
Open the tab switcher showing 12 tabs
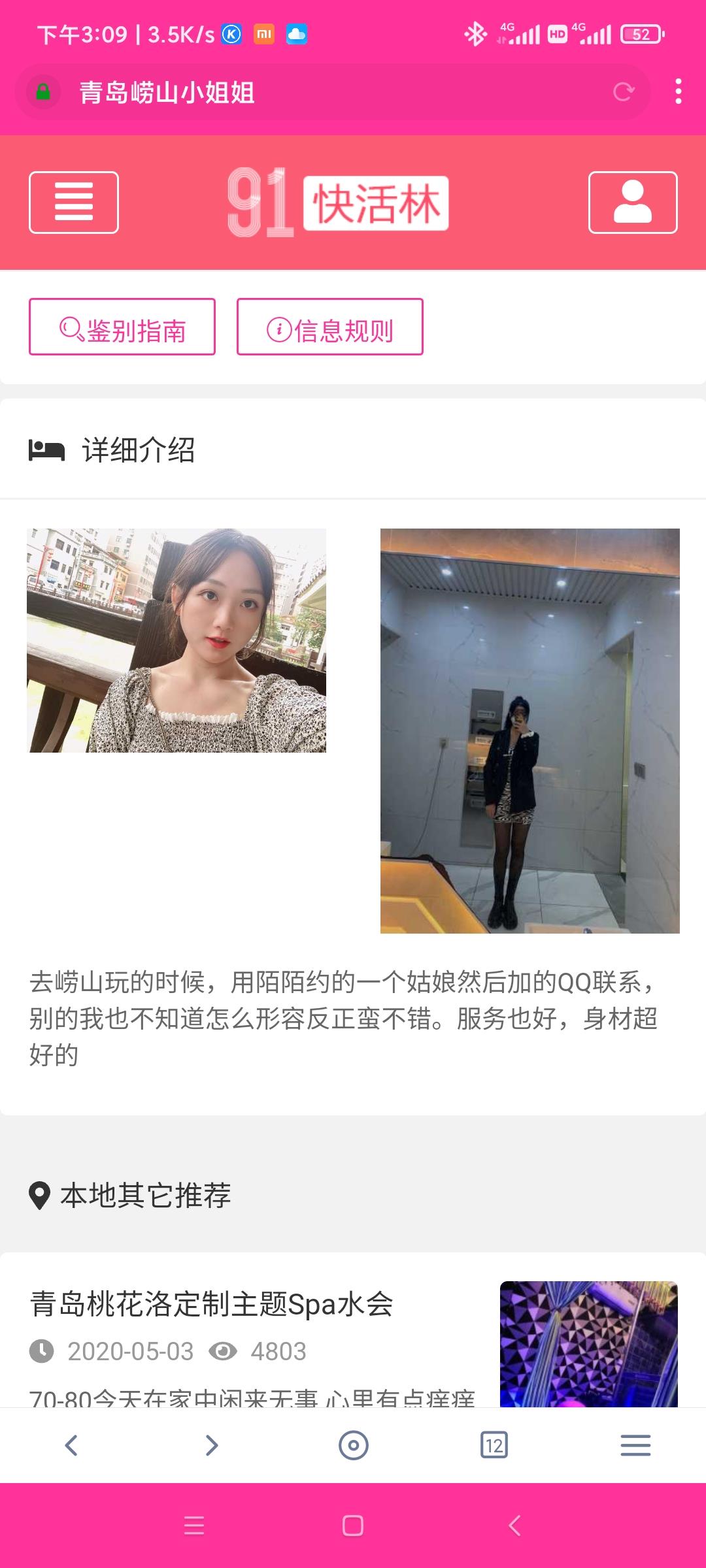[x=494, y=1445]
